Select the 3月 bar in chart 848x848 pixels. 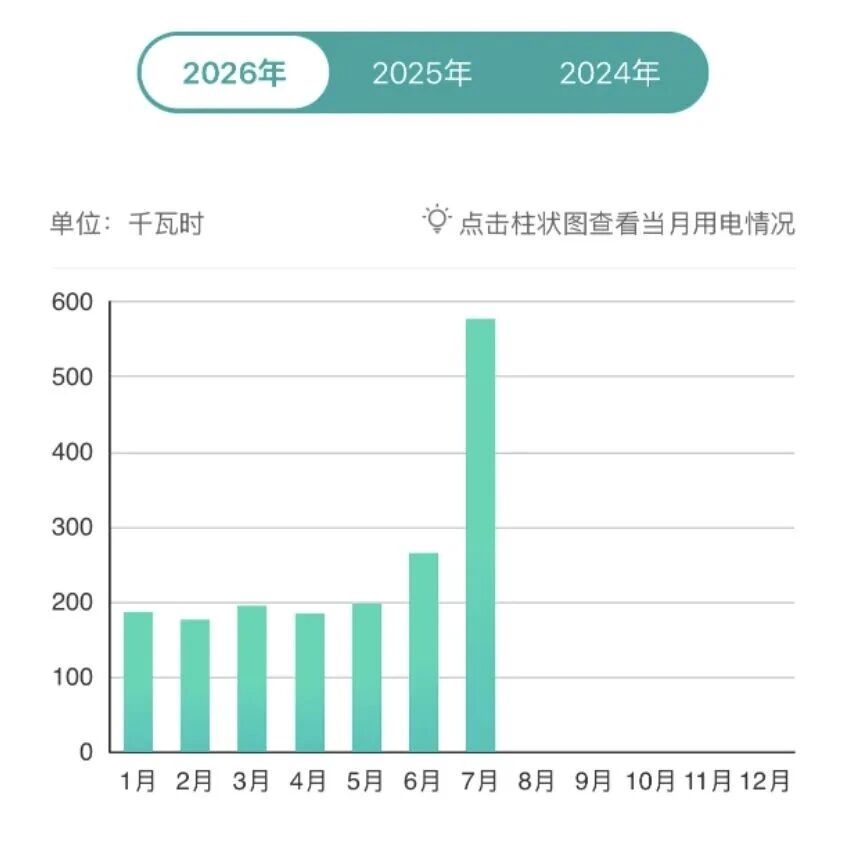(252, 678)
